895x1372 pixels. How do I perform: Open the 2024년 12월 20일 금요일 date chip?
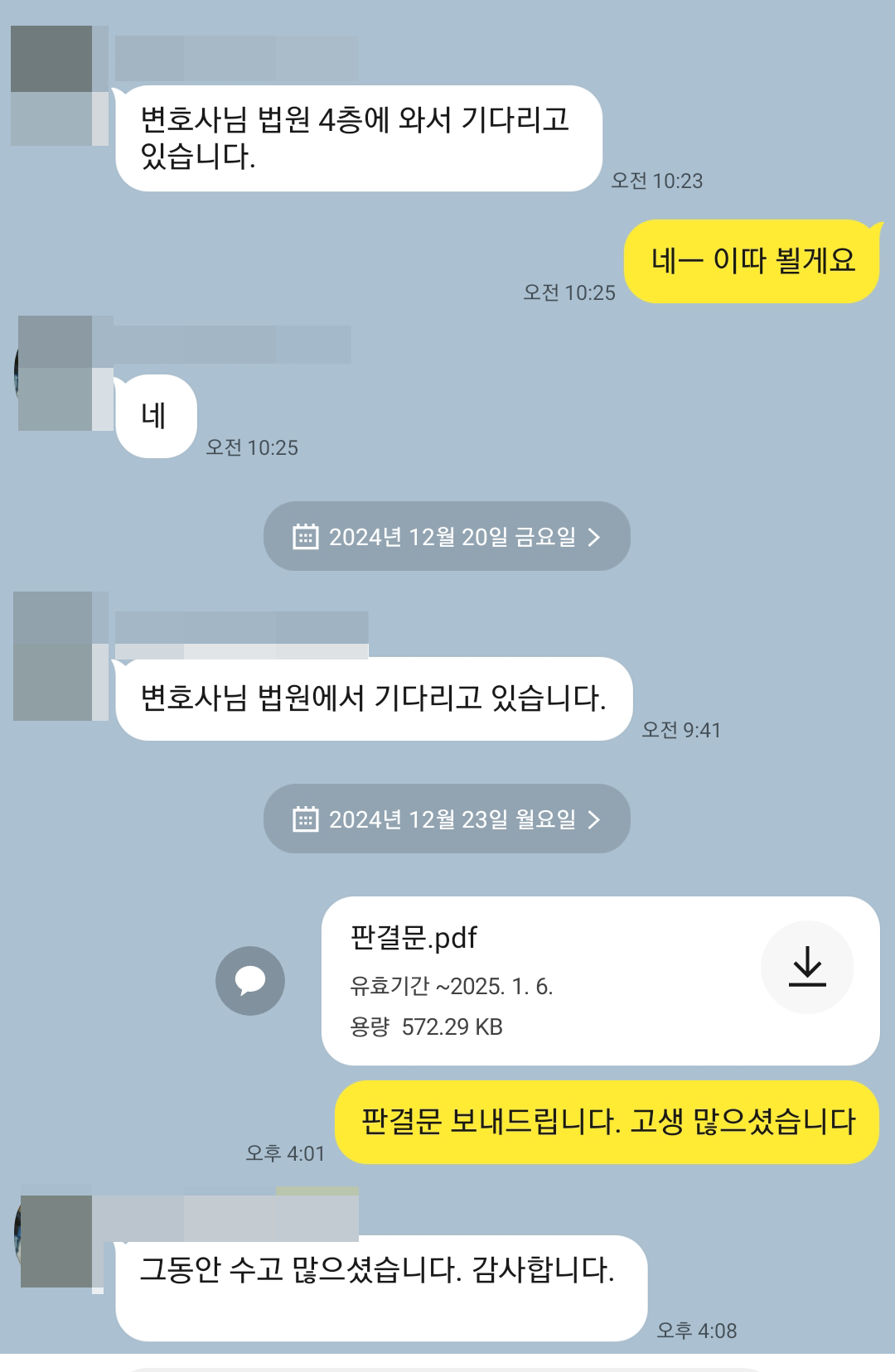[x=447, y=537]
